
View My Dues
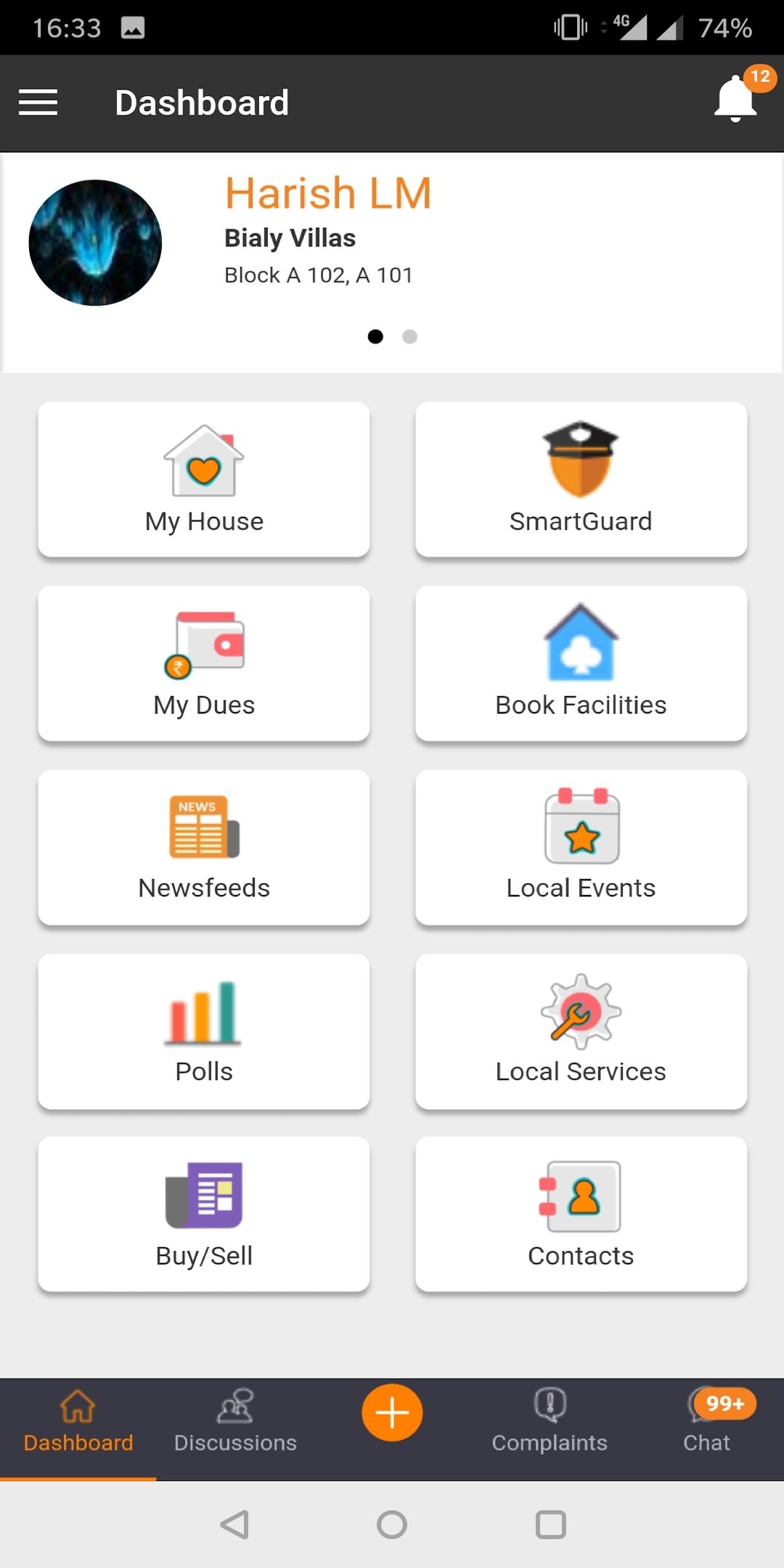pyautogui.click(x=204, y=663)
